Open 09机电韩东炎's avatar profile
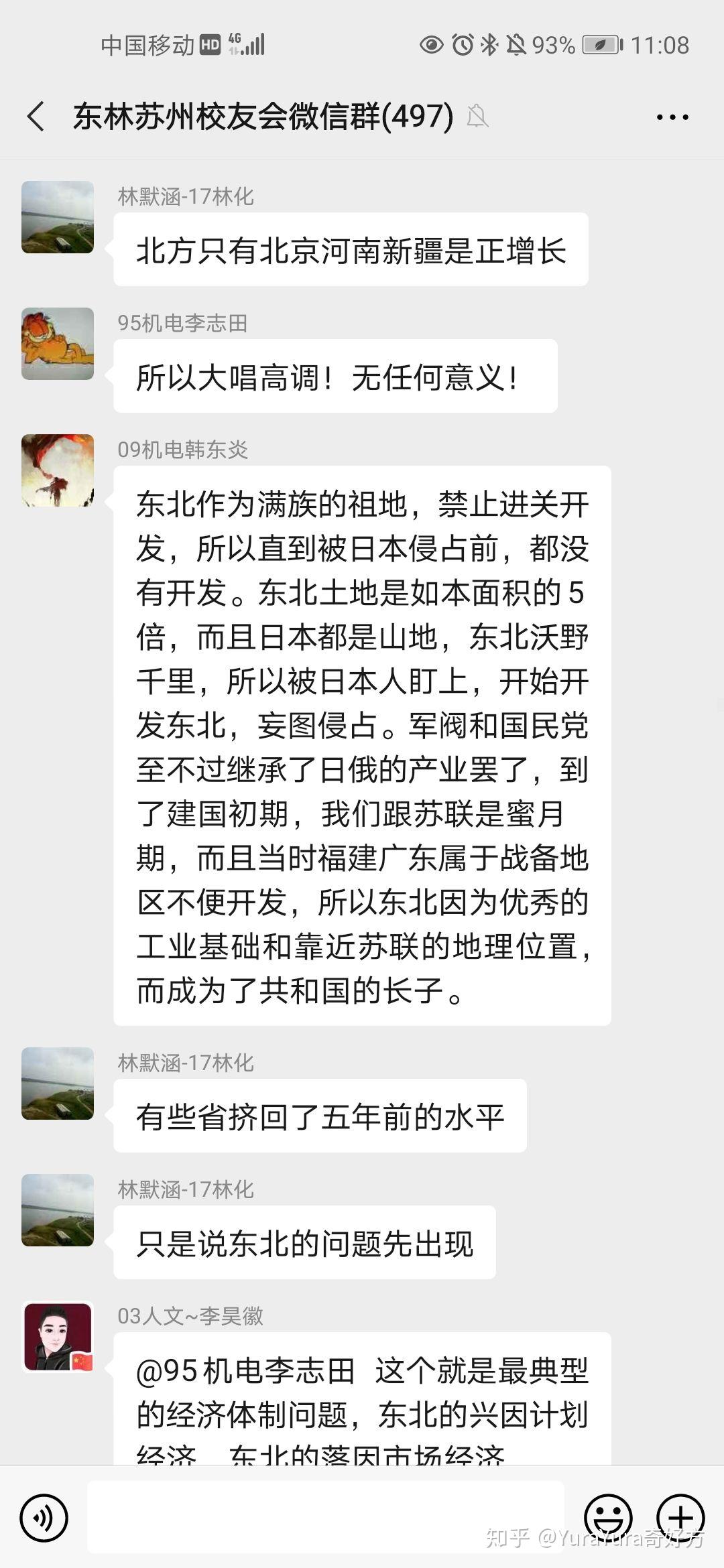 [58, 470]
